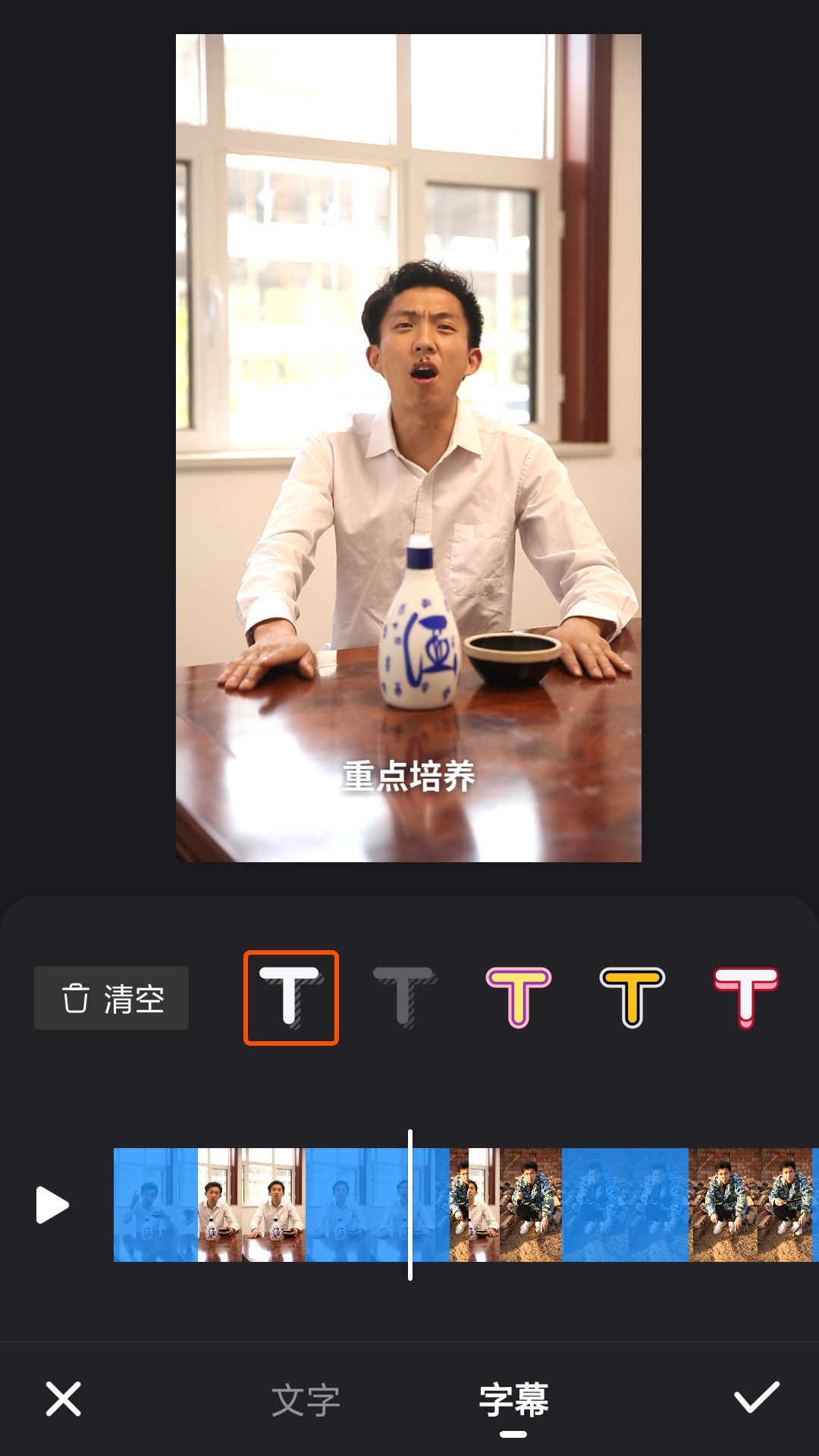Select the brick wall clip in the timeline
Image resolution: width=819 pixels, height=1456 pixels.
click(x=749, y=1205)
